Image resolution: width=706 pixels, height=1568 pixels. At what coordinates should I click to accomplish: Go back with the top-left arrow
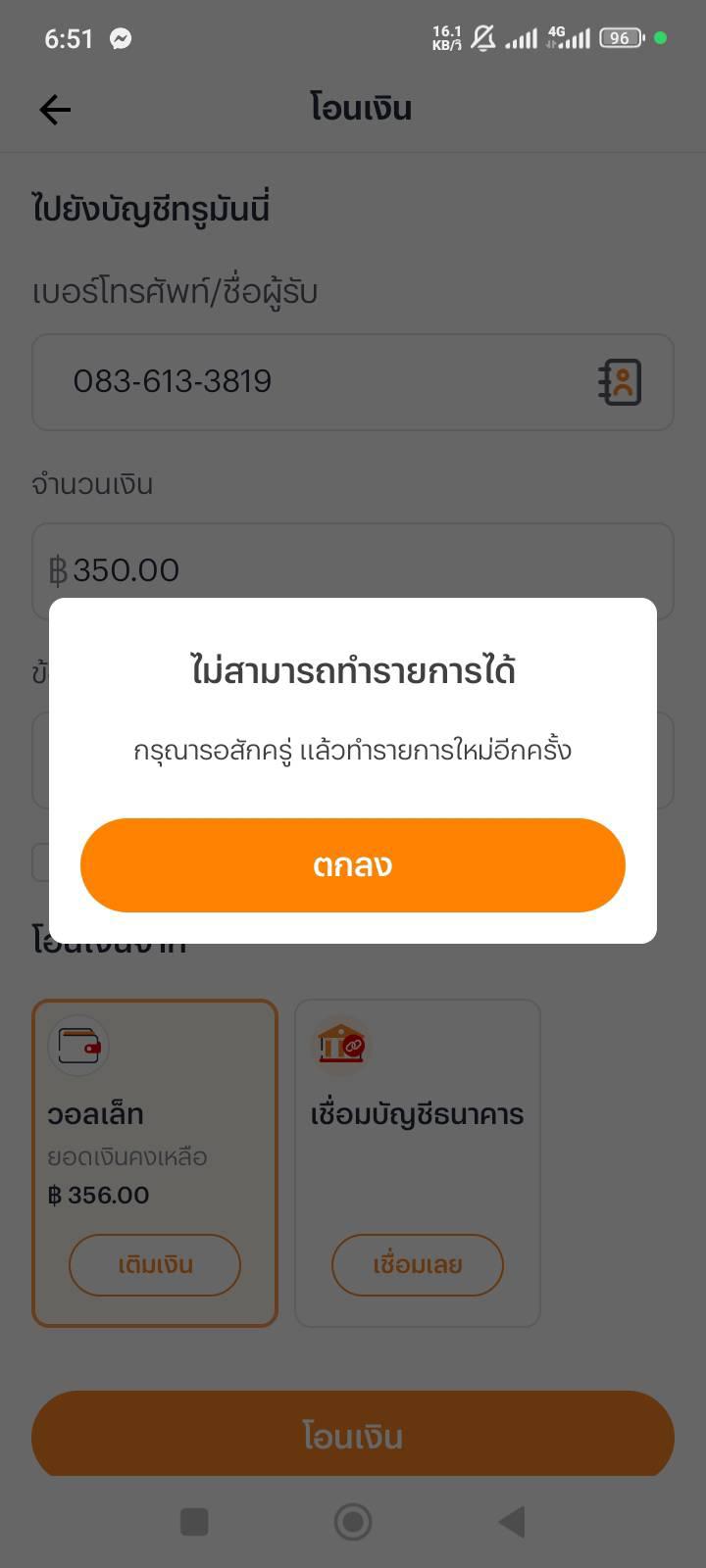click(55, 110)
